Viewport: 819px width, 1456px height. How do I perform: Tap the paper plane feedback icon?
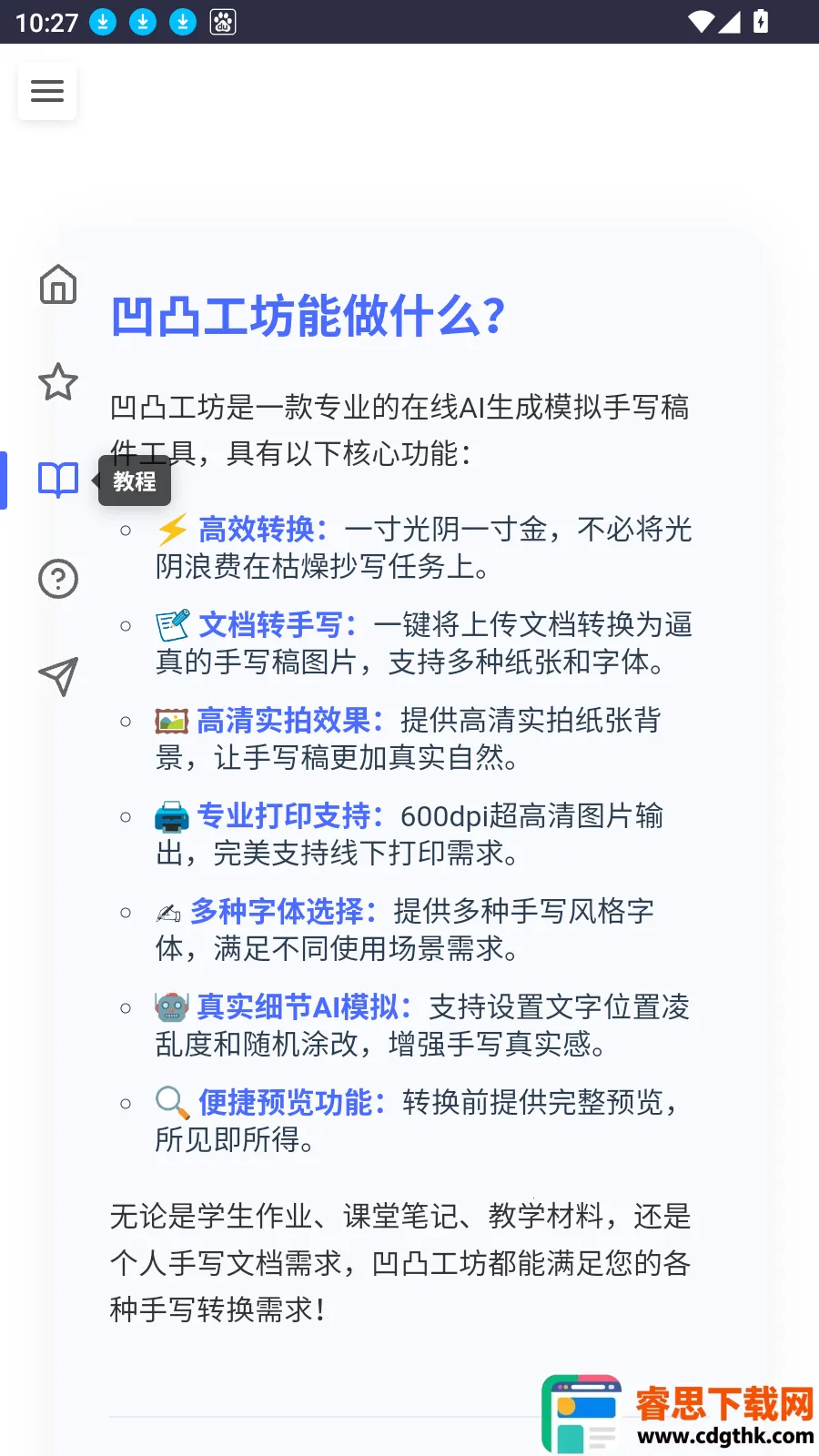point(58,676)
